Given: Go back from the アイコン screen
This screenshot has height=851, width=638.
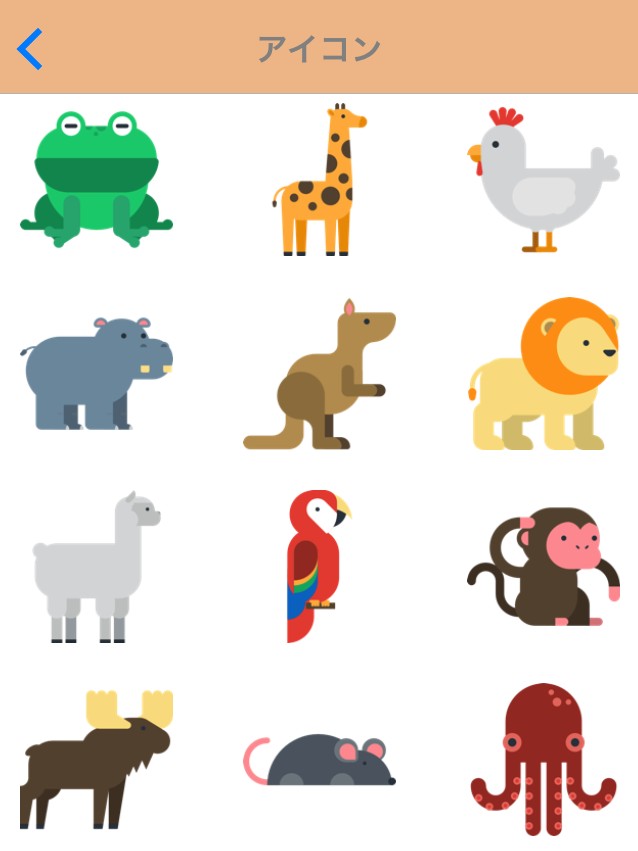Looking at the screenshot, I should coord(30,48).
